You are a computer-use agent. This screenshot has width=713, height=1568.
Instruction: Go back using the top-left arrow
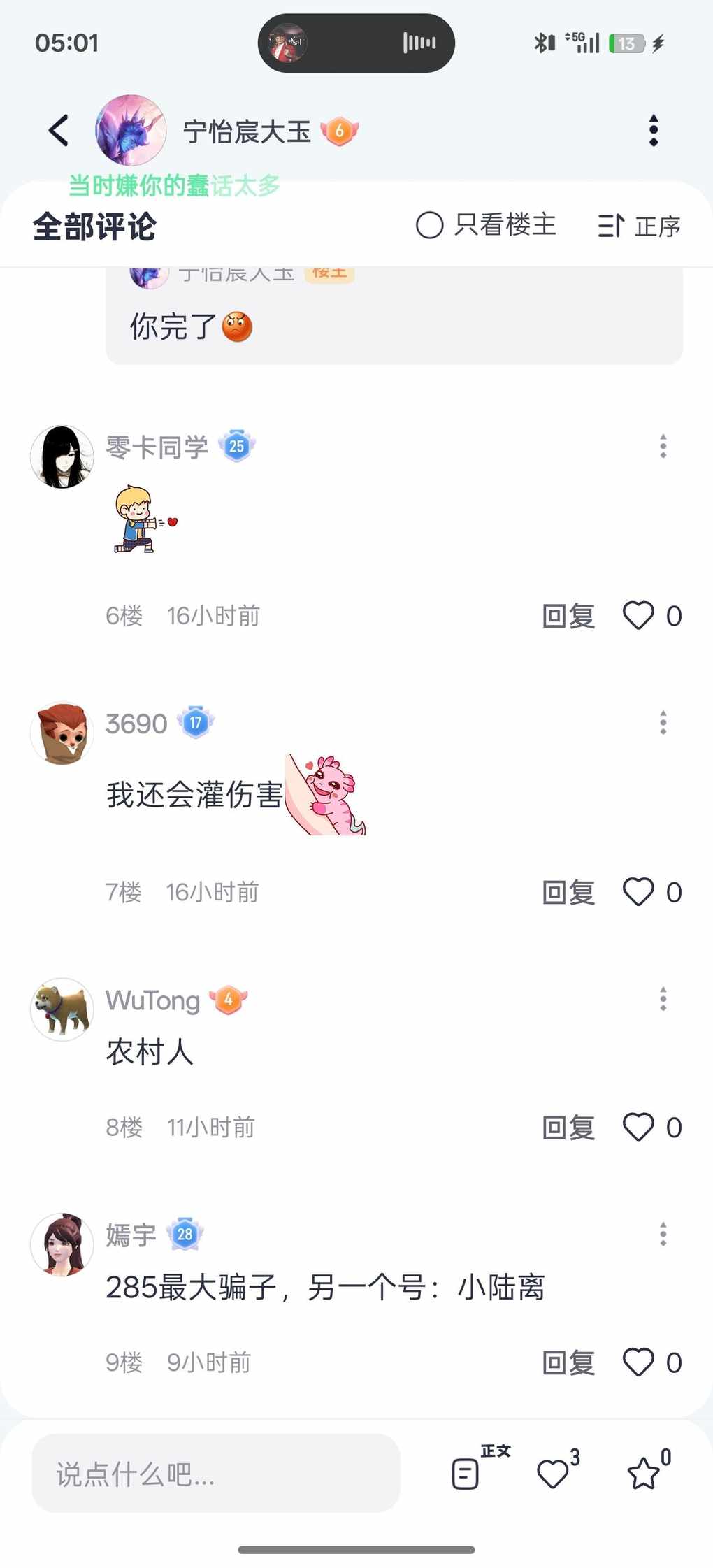[x=59, y=131]
